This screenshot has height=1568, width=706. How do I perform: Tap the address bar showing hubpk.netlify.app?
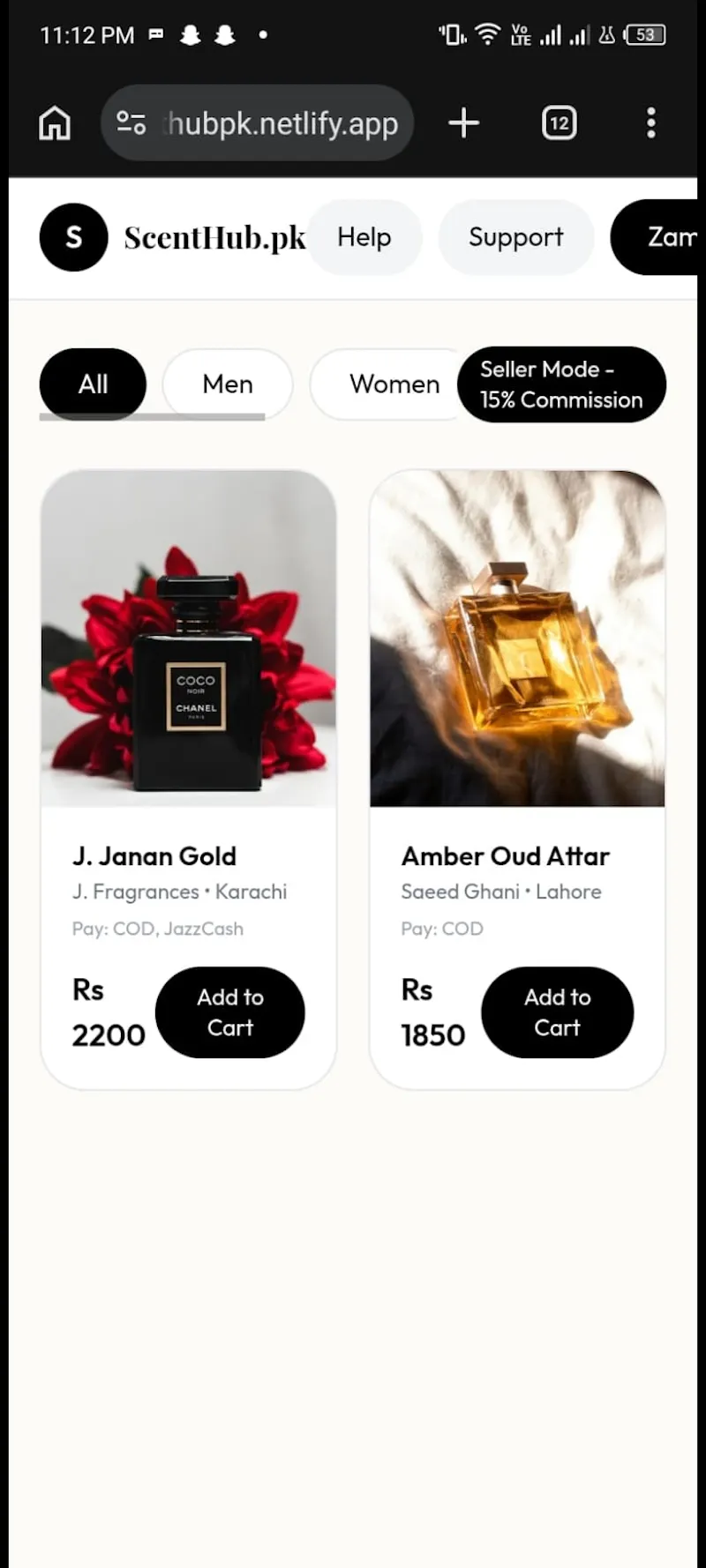[257, 123]
